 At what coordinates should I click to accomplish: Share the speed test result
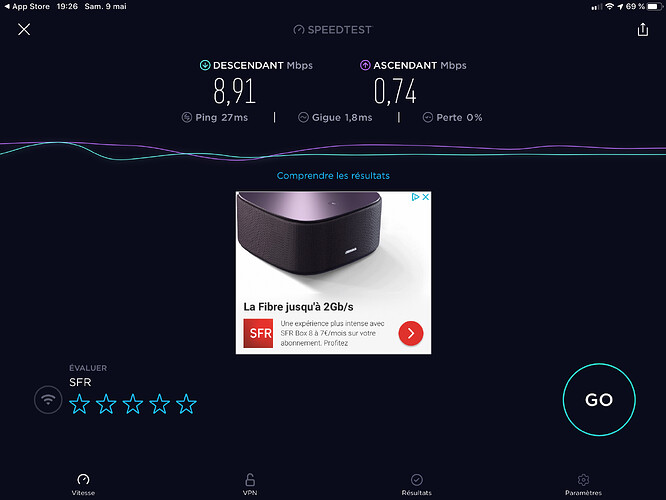click(x=643, y=29)
